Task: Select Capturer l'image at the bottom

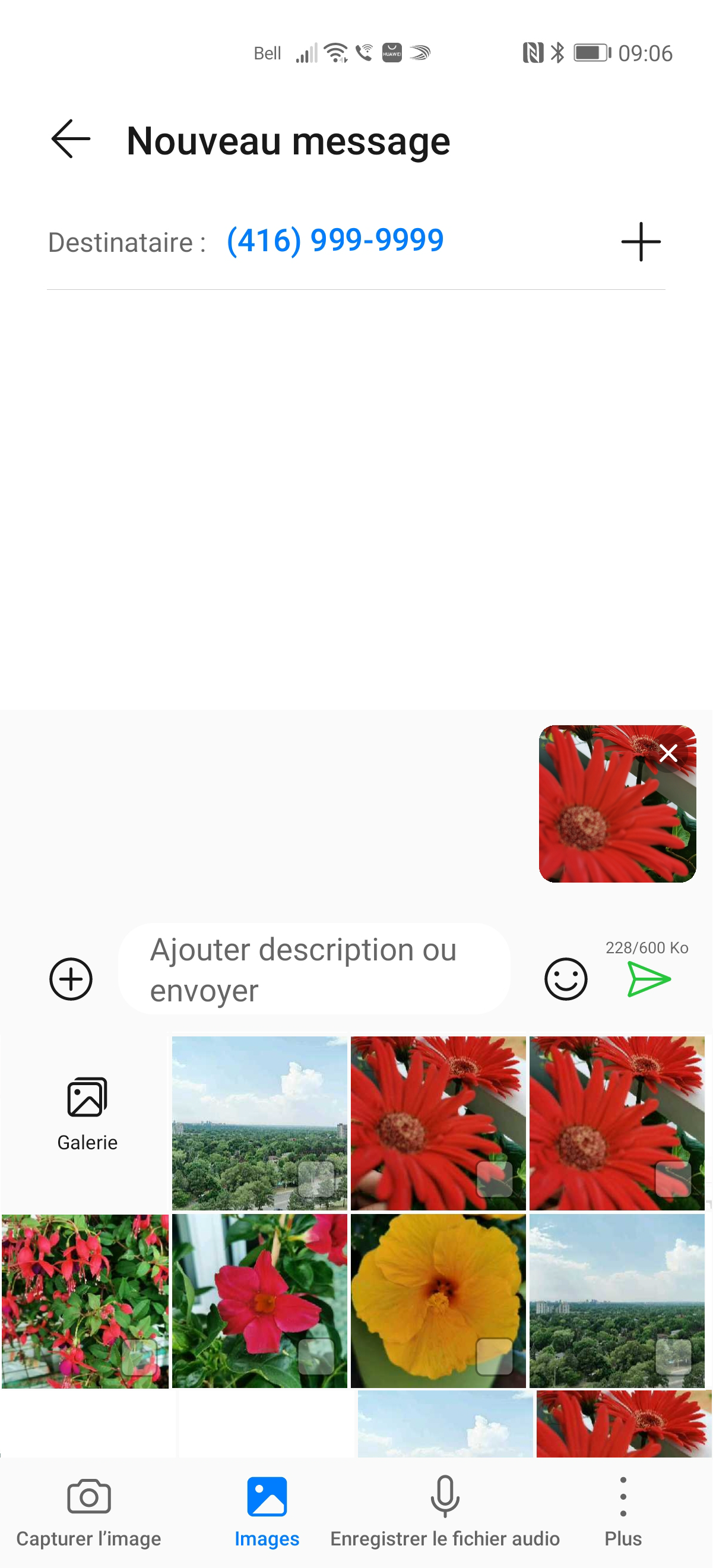Action: [89, 1516]
